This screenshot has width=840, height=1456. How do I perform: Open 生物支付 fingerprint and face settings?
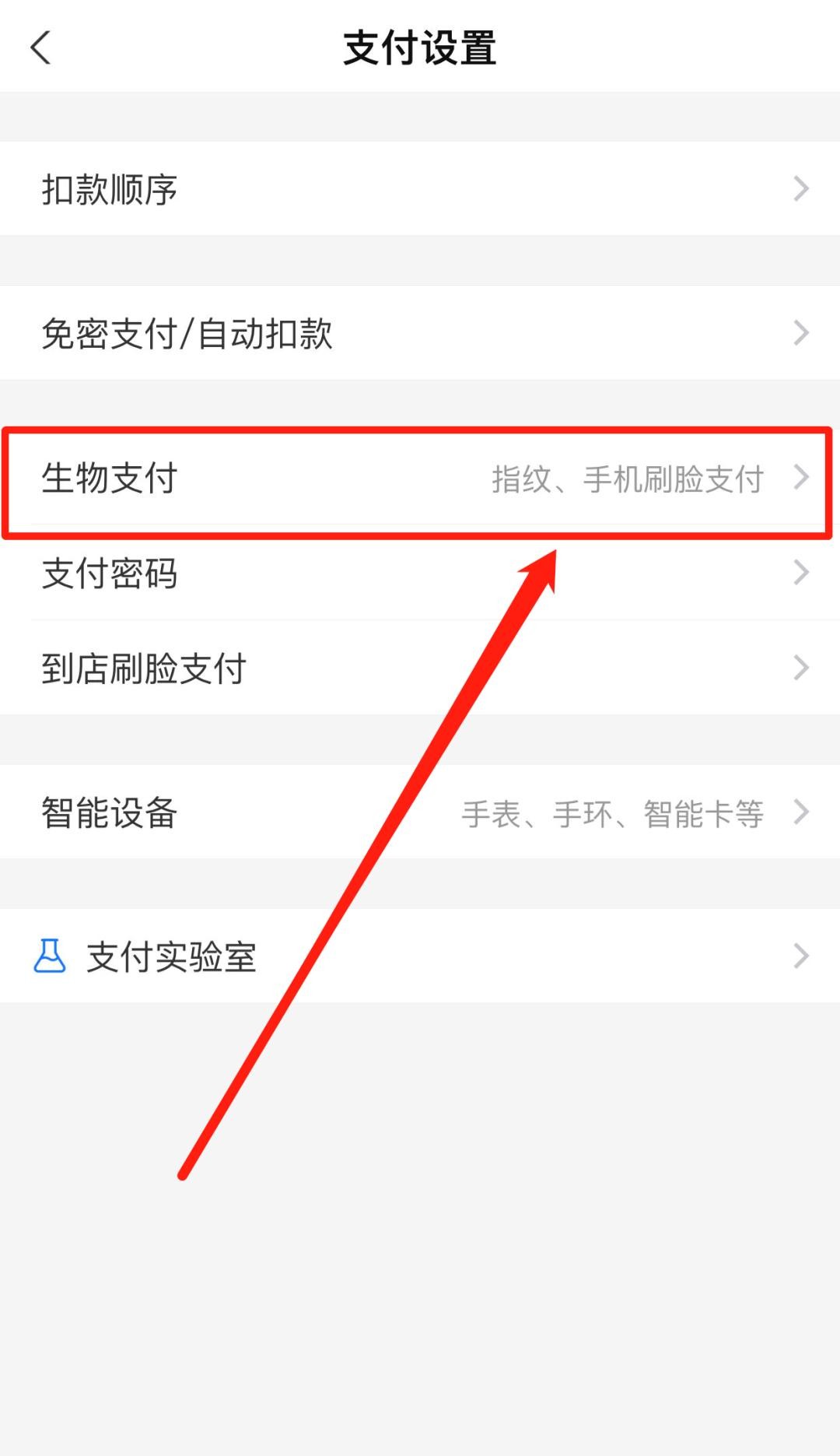pyautogui.click(x=420, y=478)
